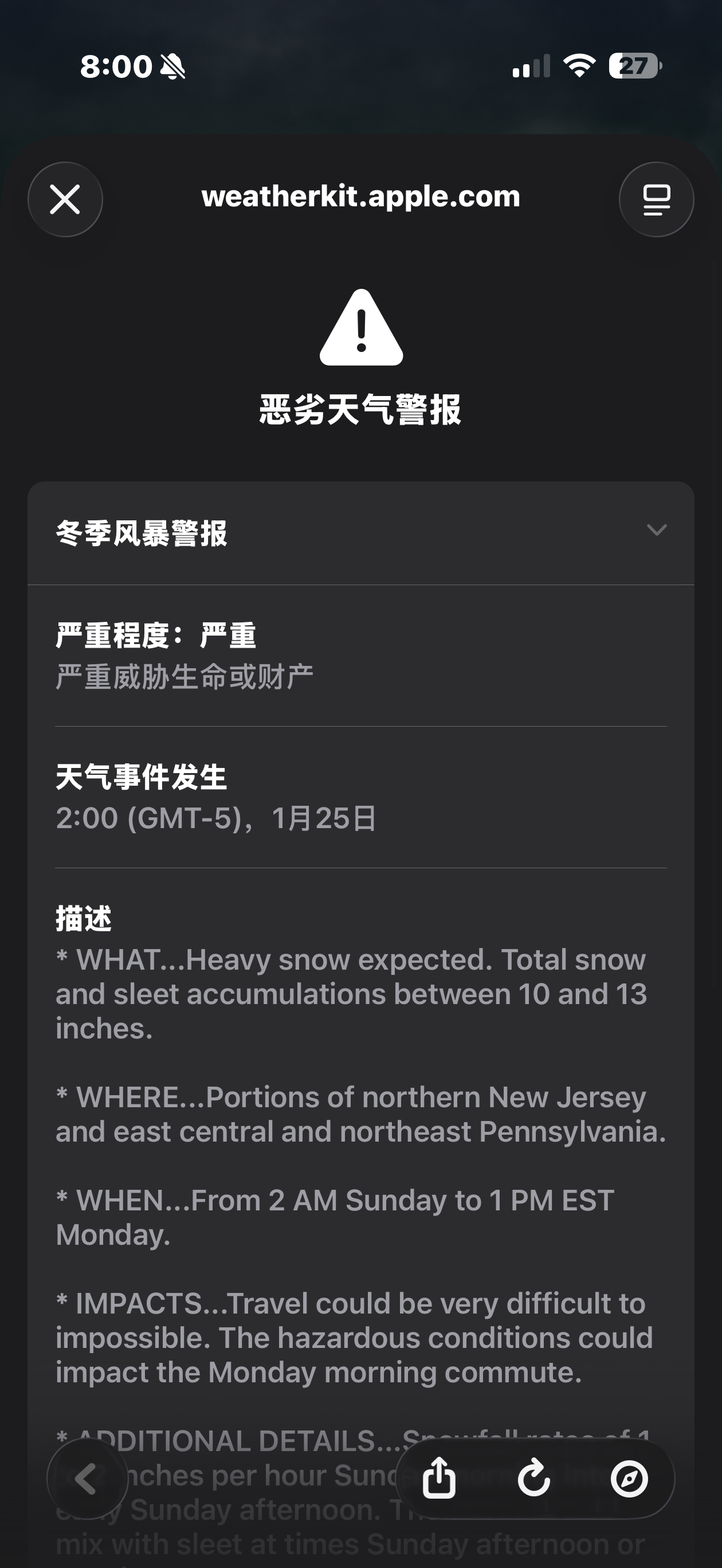
Task: Open page in Safari via compass icon
Action: [629, 1478]
